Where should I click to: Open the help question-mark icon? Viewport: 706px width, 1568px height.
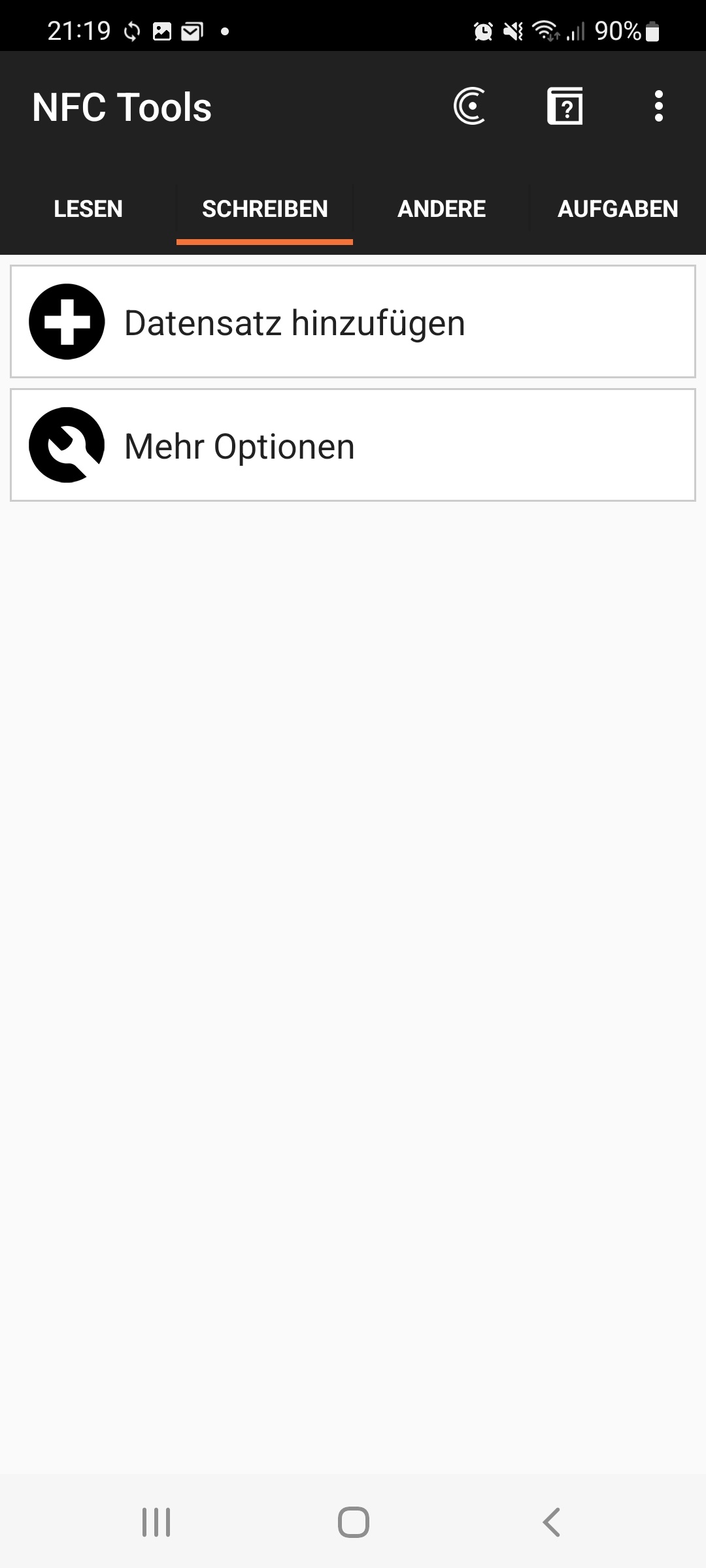tap(565, 106)
